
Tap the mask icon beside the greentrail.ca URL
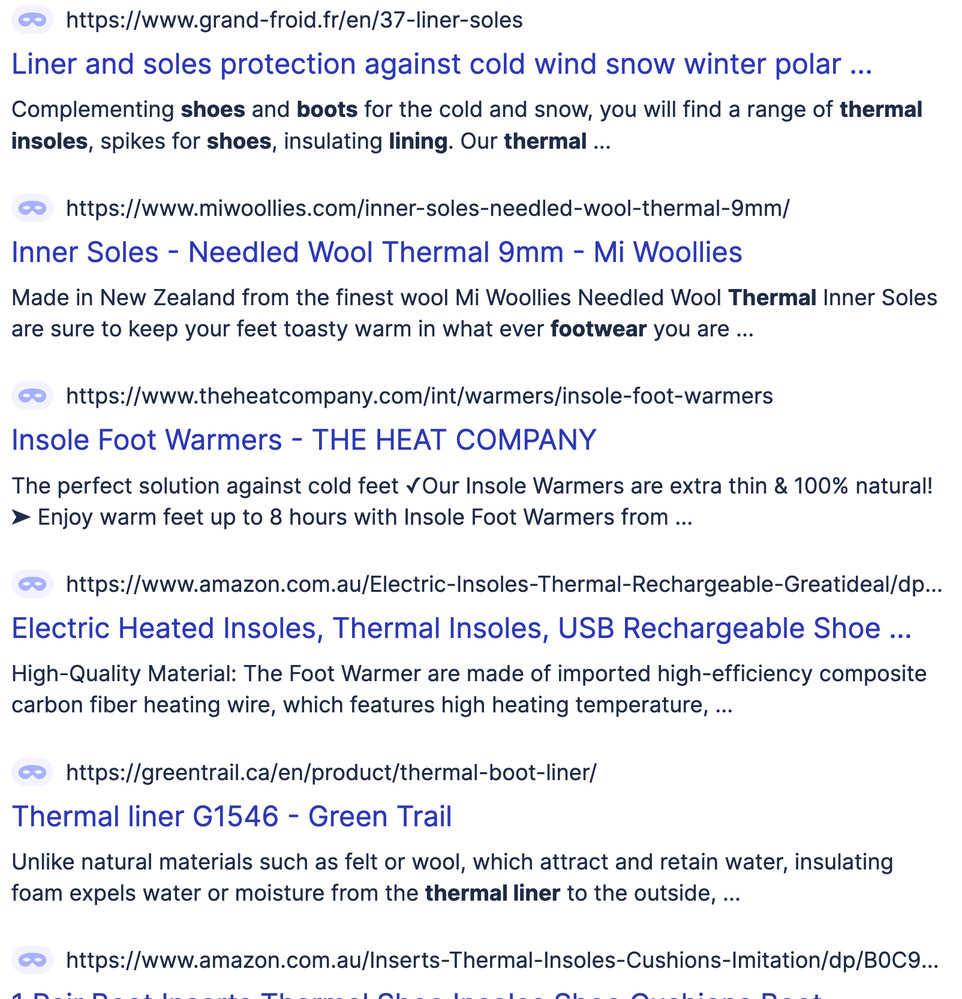pyautogui.click(x=34, y=772)
